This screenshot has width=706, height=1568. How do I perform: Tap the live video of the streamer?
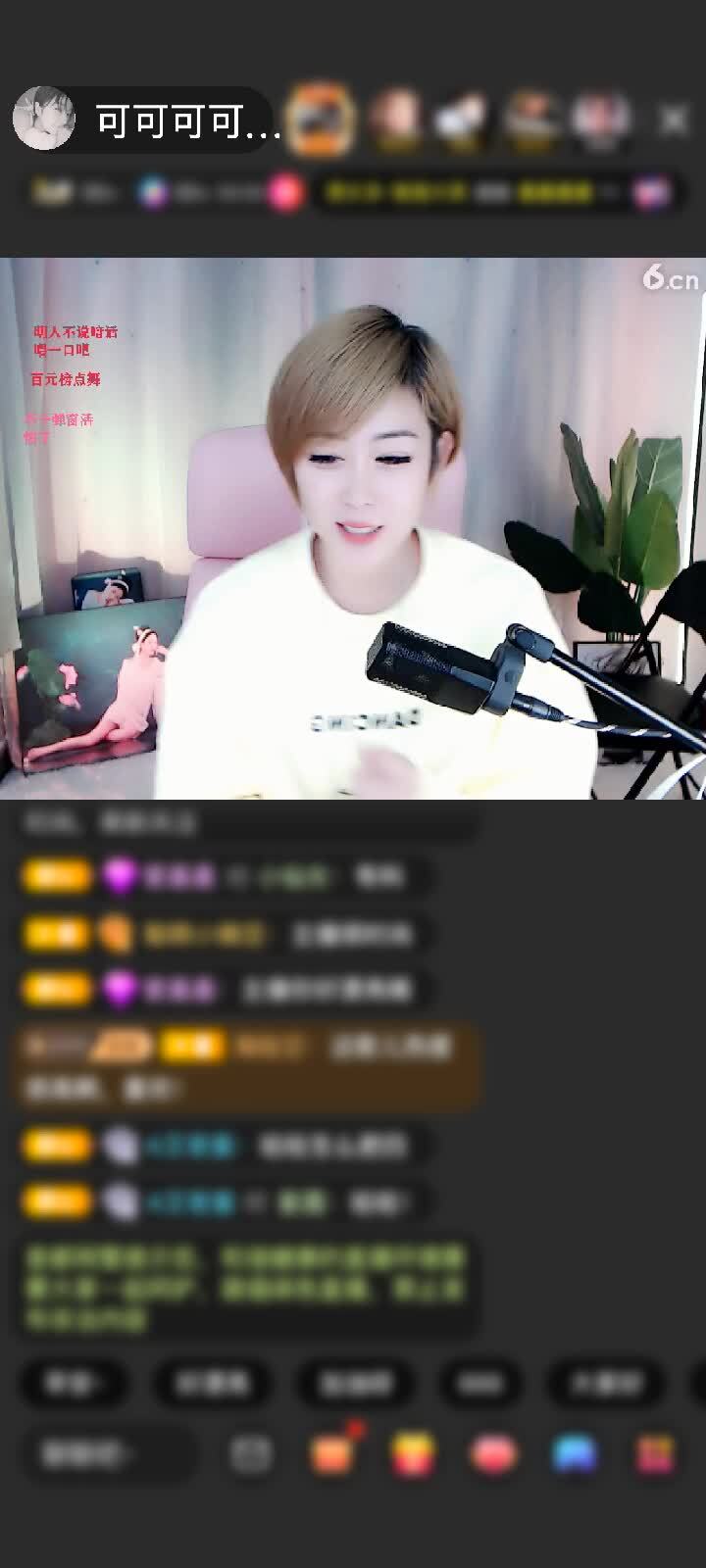[353, 529]
